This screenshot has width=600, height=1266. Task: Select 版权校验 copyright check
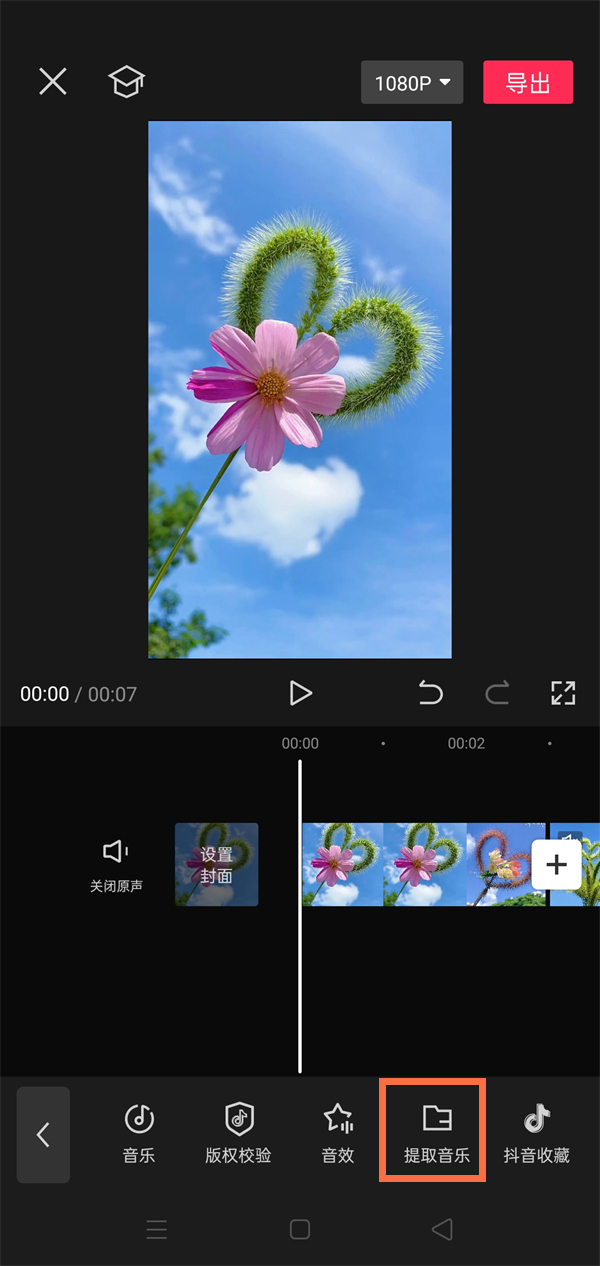(238, 1134)
